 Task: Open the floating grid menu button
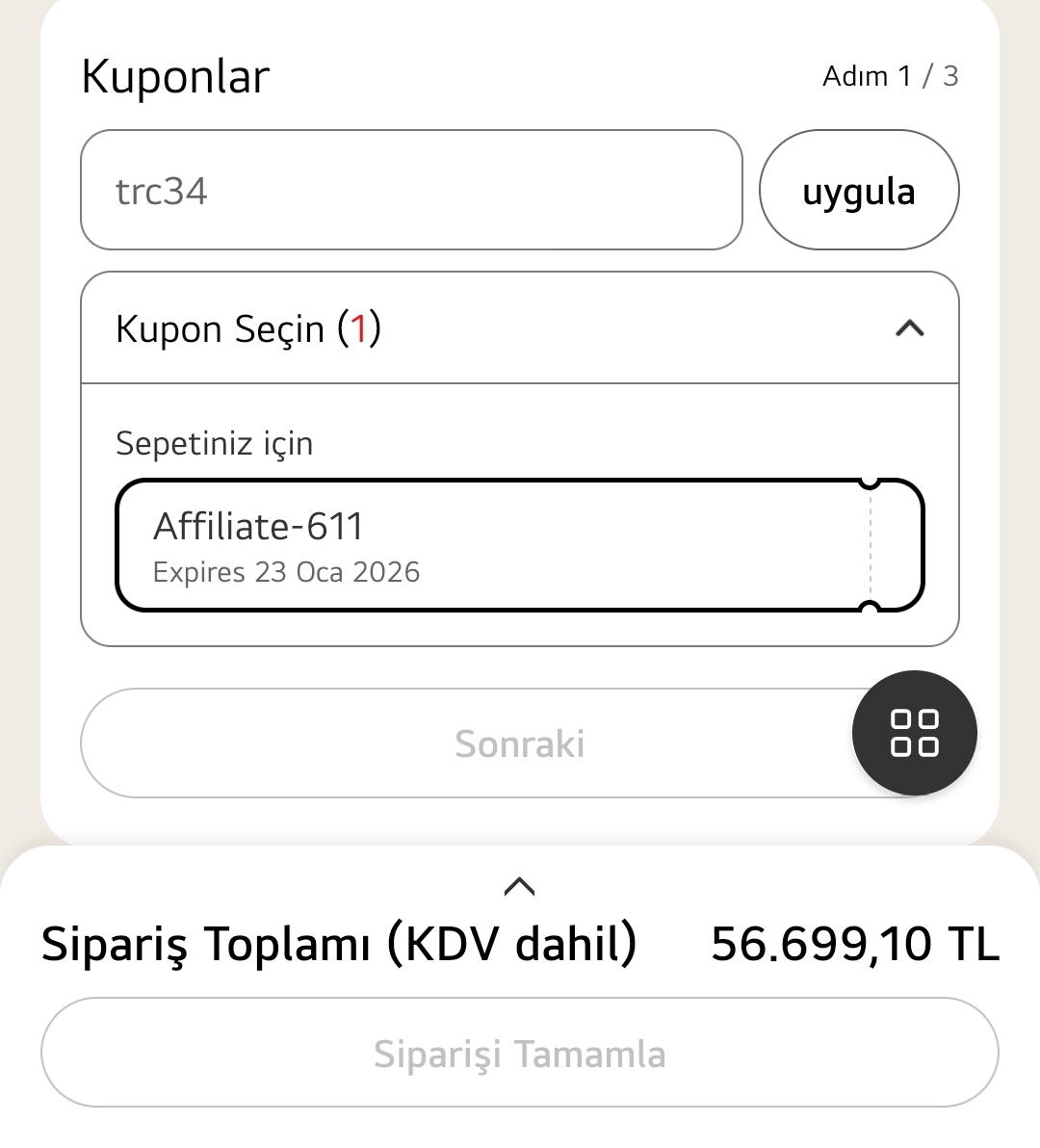(914, 733)
